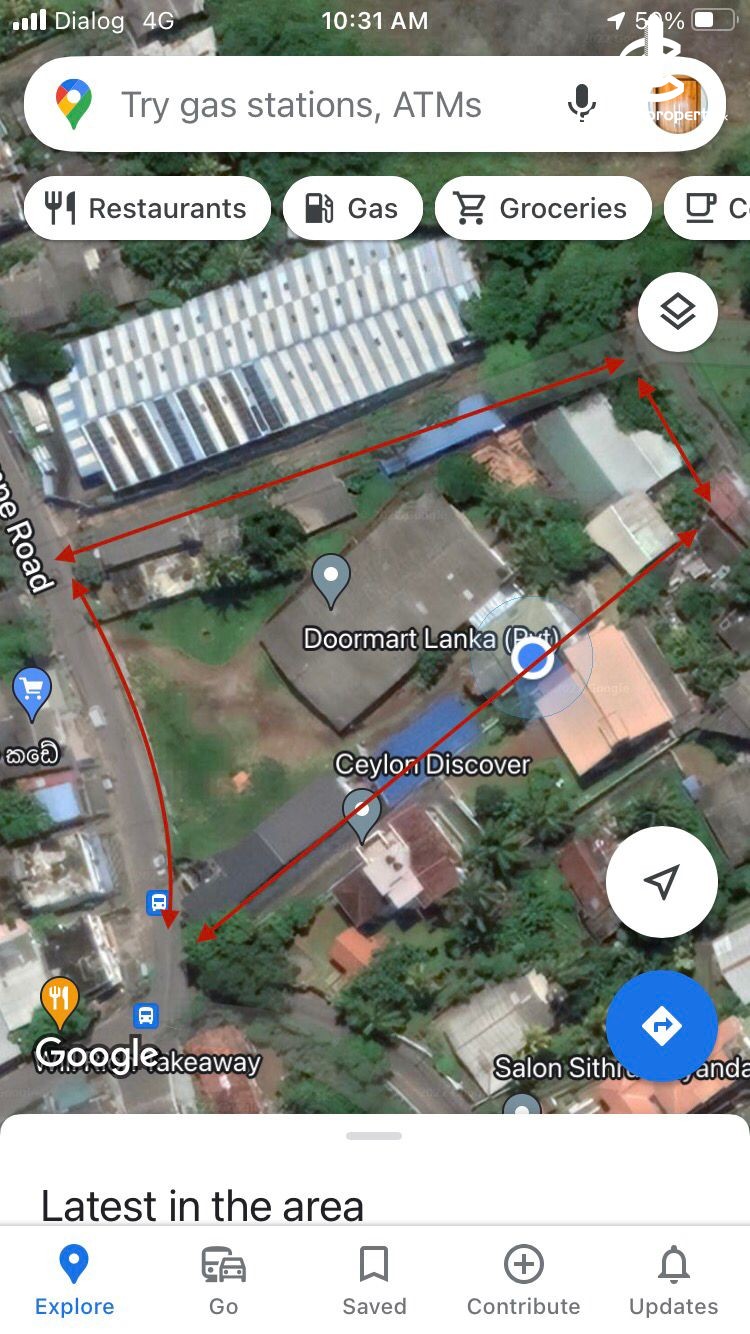750x1334 pixels.
Task: Open the Ceylon Discover map pin
Action: point(362,813)
